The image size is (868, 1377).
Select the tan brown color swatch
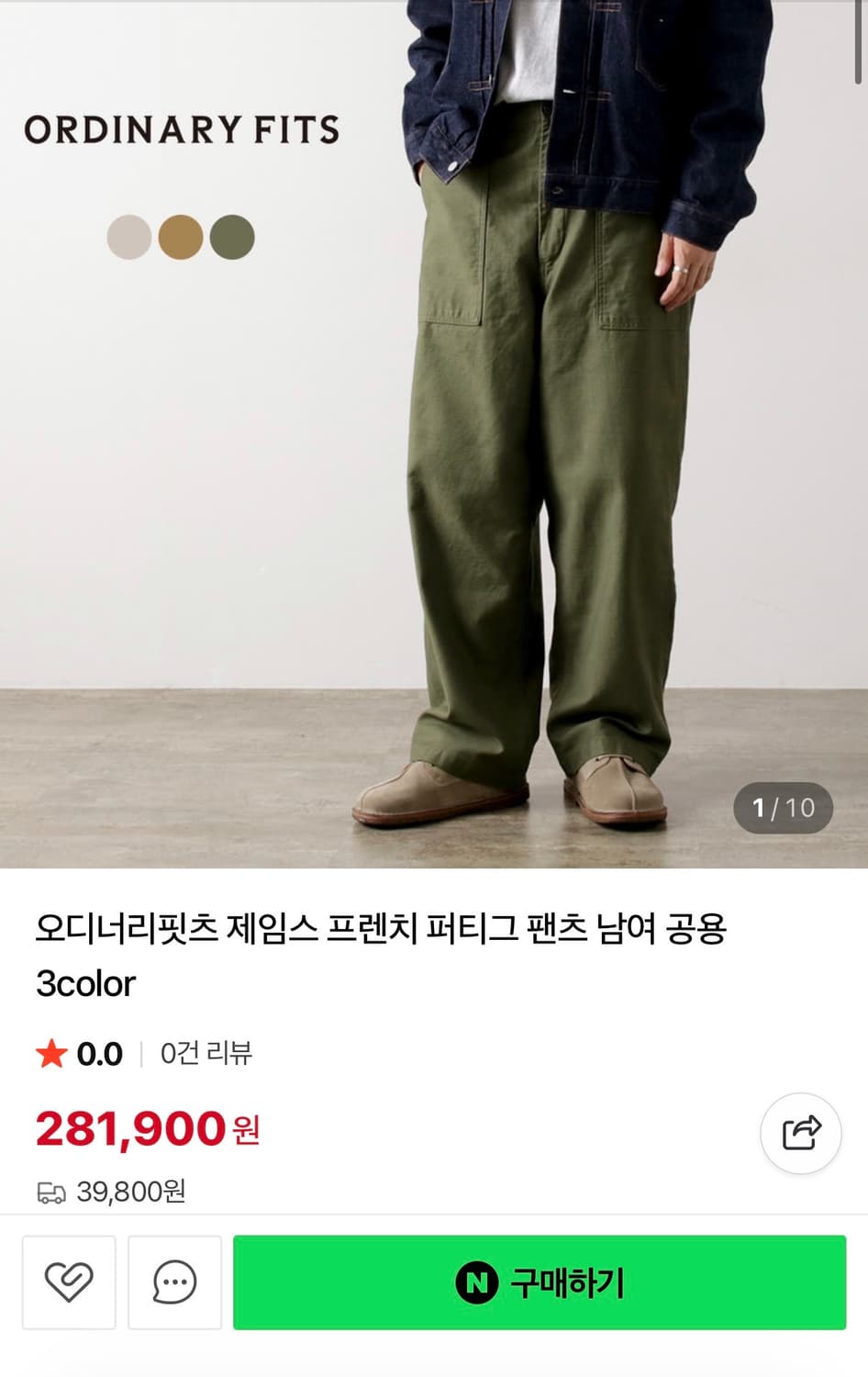[x=181, y=237]
